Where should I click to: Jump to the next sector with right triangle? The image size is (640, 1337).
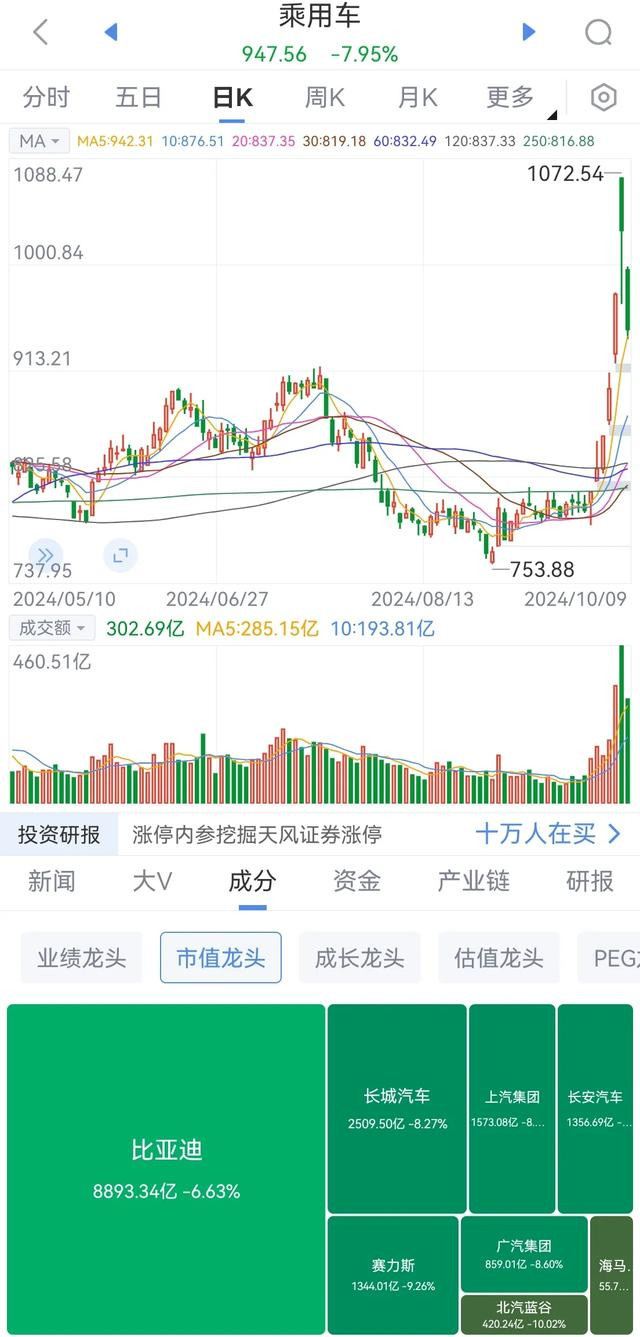click(x=529, y=32)
